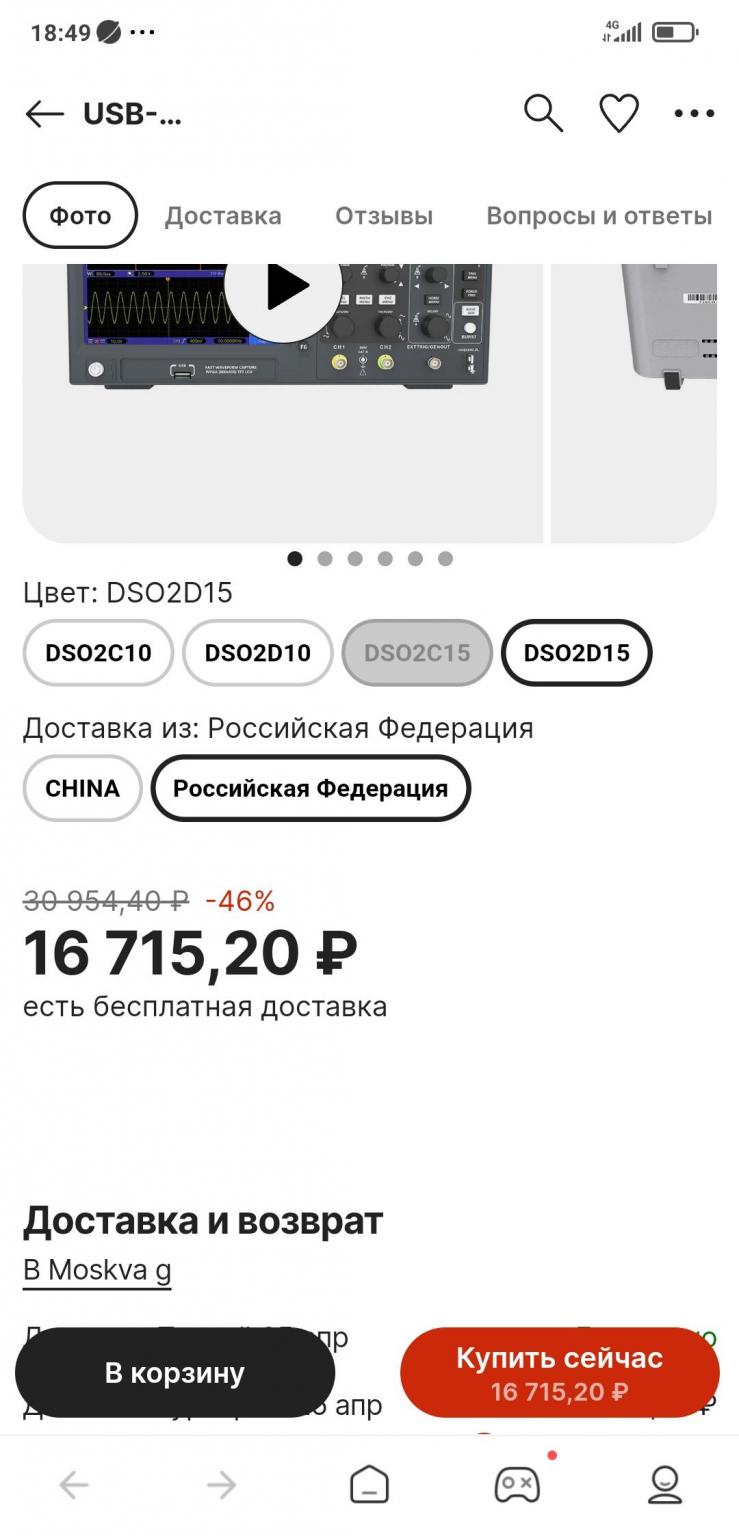The height and width of the screenshot is (1536, 739).
Task: Switch to the Отзывы tab
Action: (384, 216)
